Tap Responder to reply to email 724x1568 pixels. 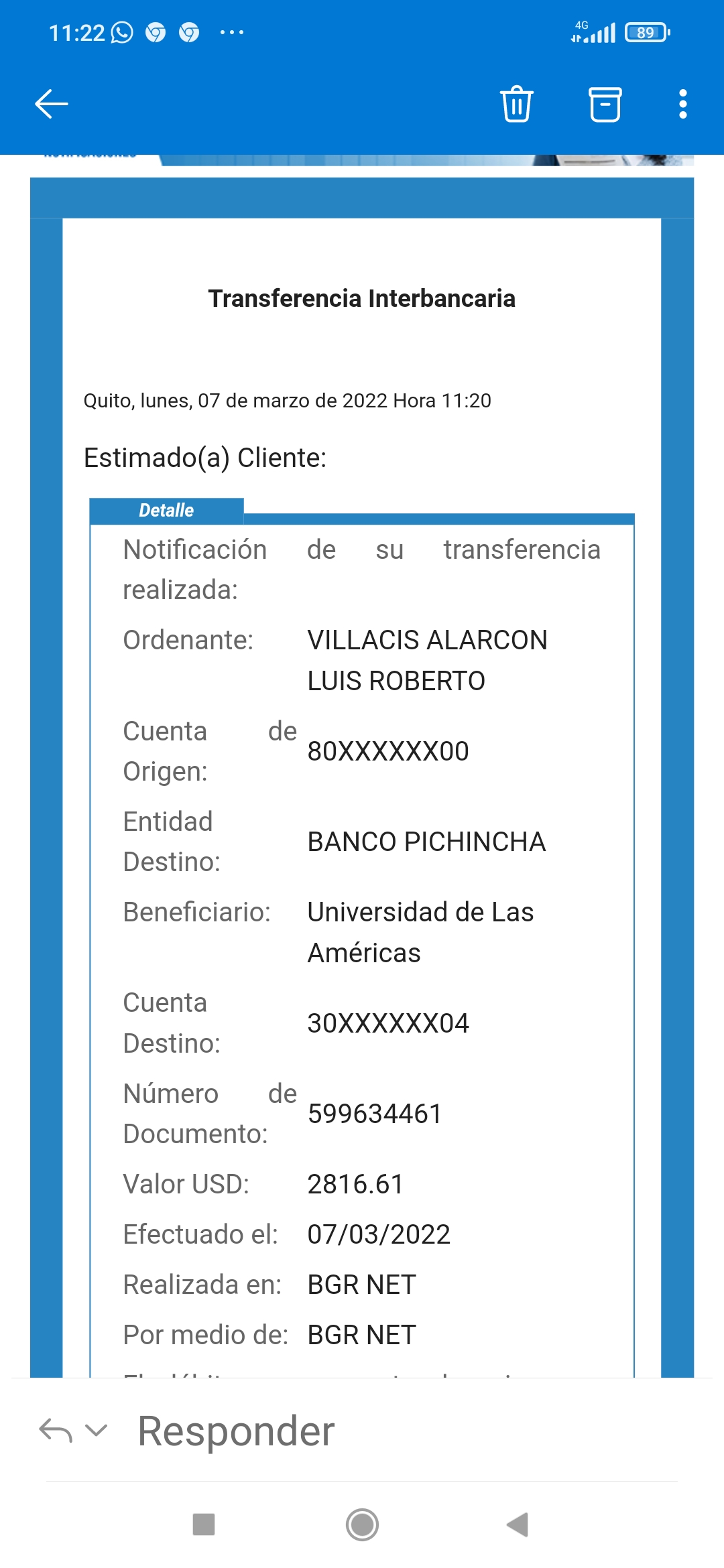pyautogui.click(x=236, y=1431)
